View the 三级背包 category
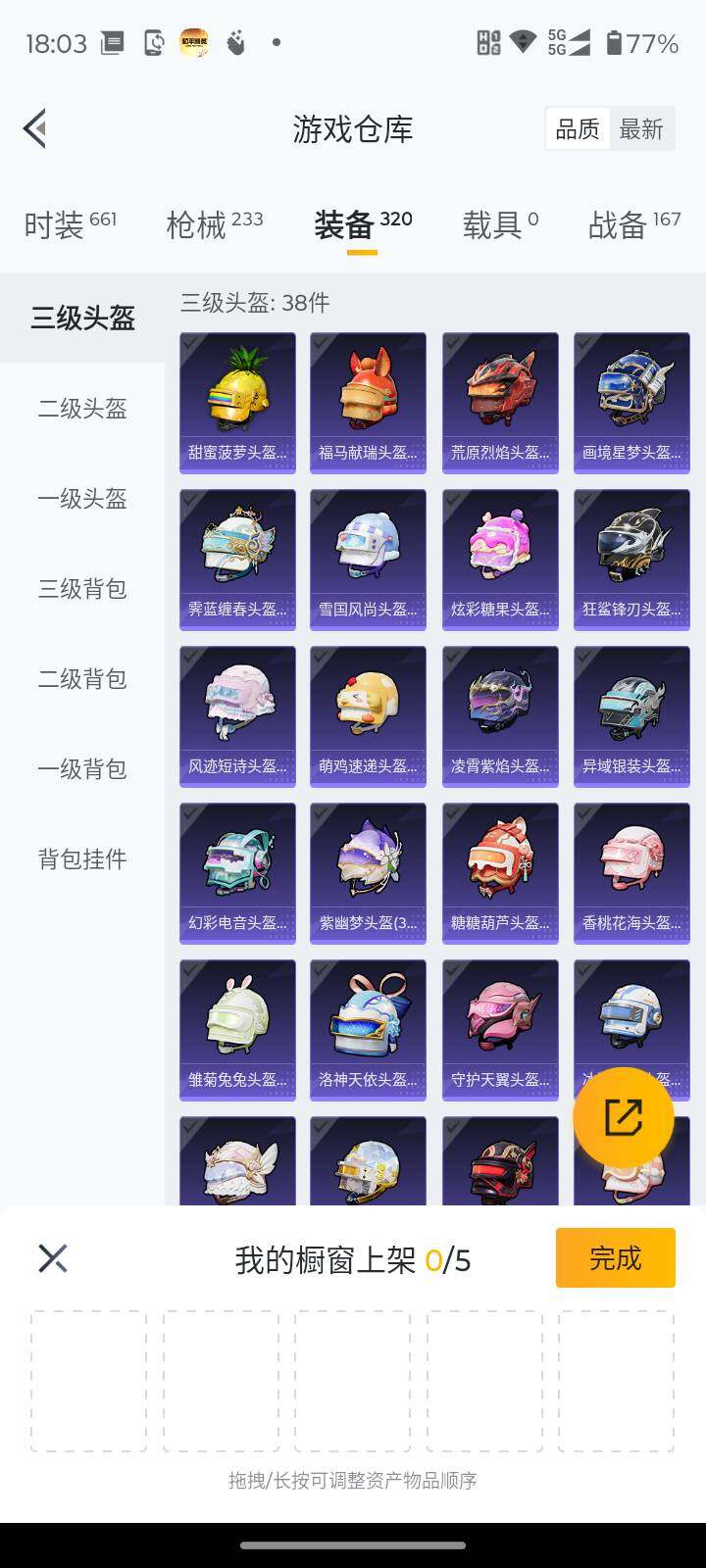Image resolution: width=706 pixels, height=1568 pixels. (x=82, y=590)
